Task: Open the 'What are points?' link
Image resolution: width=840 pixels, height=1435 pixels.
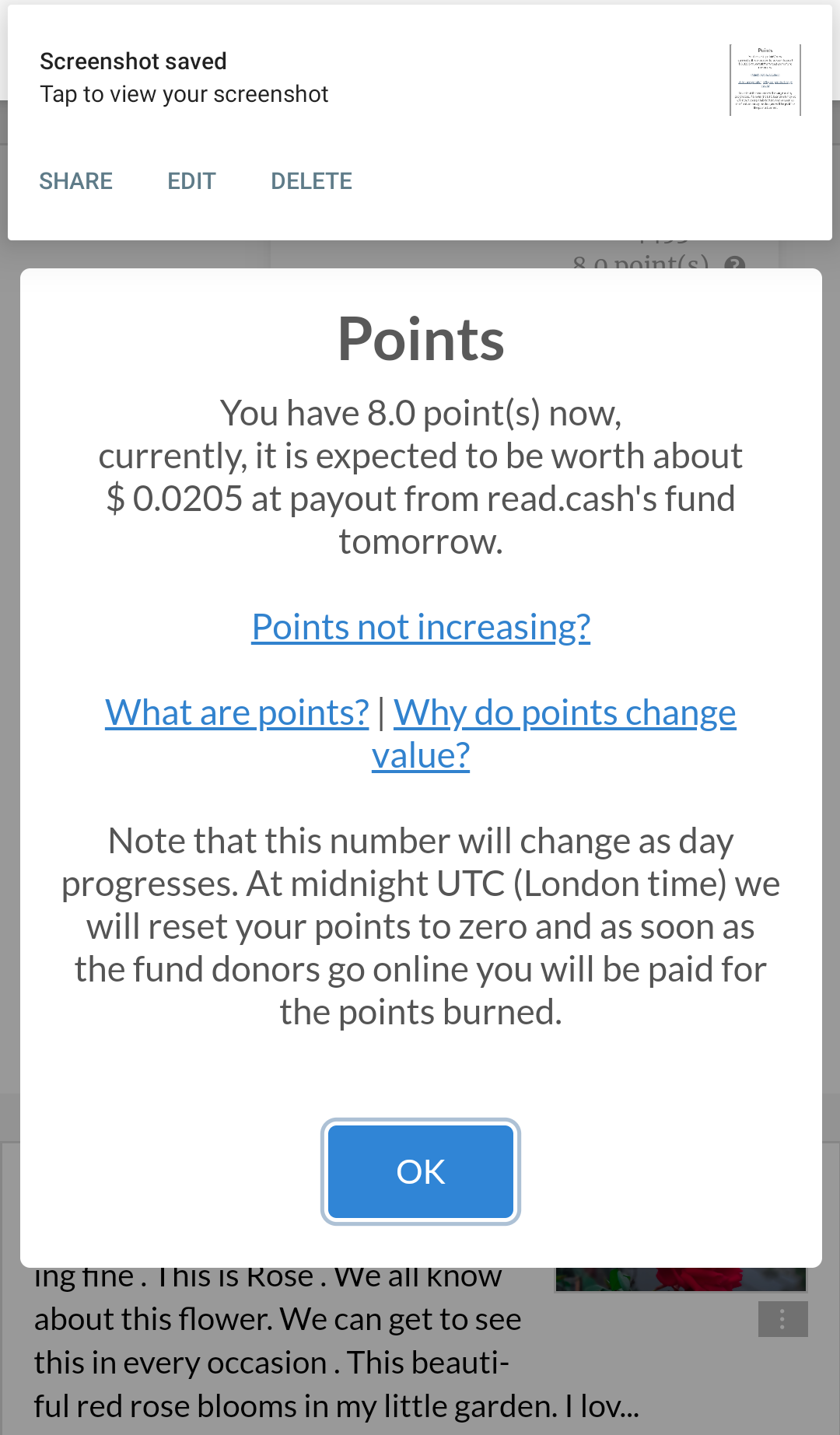Action: (x=237, y=712)
